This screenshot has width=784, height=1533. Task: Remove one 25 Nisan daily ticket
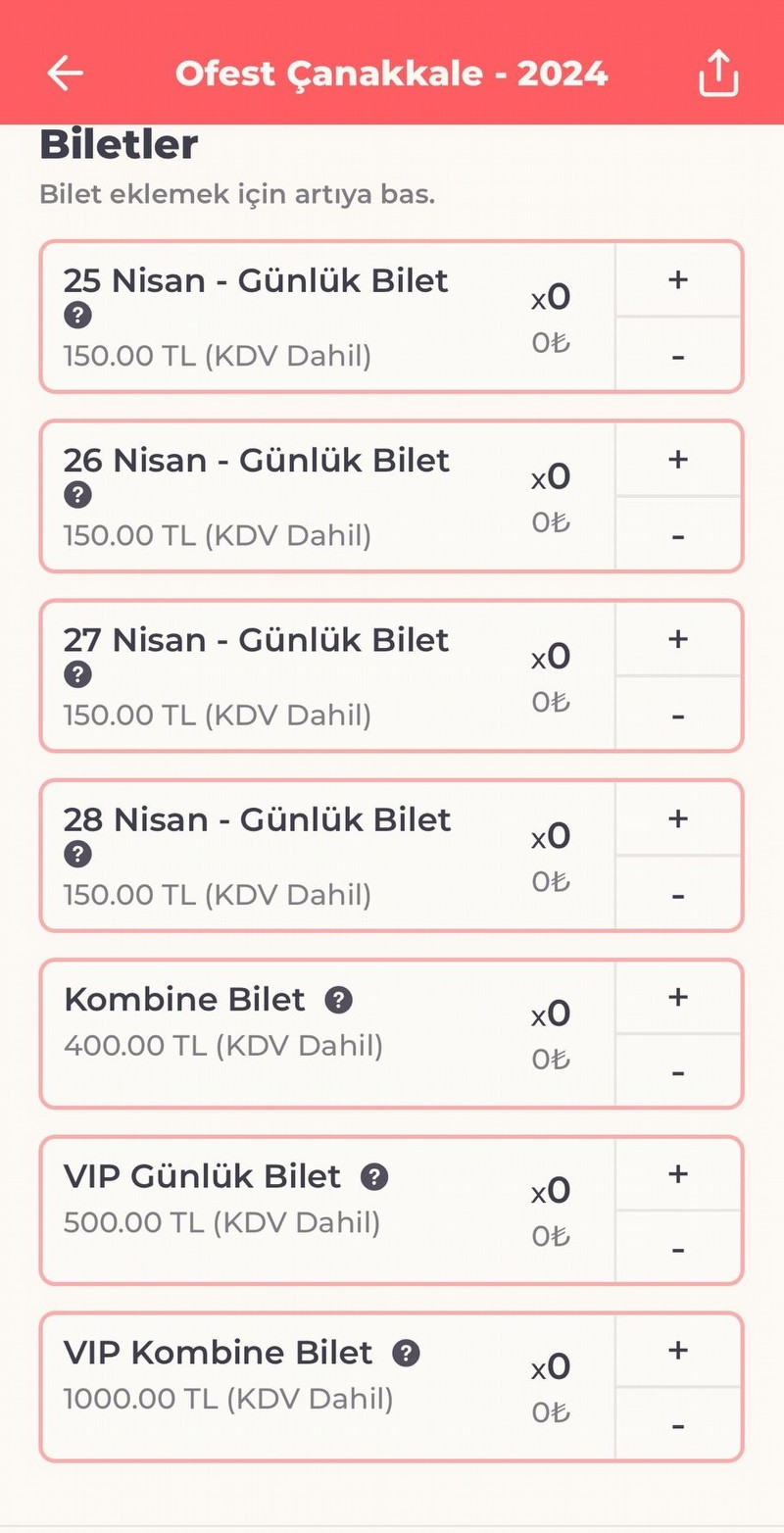[677, 355]
